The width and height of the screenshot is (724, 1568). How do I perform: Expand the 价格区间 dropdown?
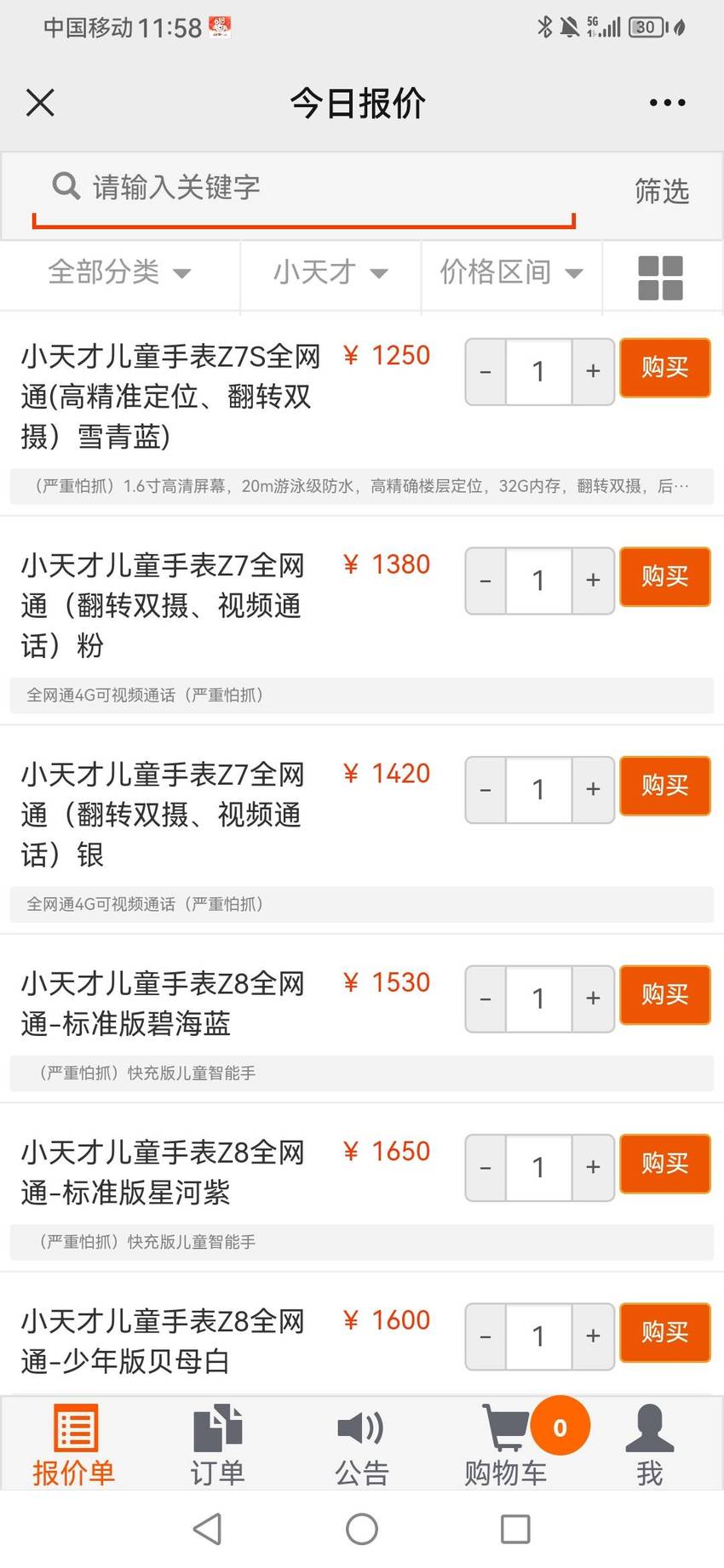[x=511, y=272]
